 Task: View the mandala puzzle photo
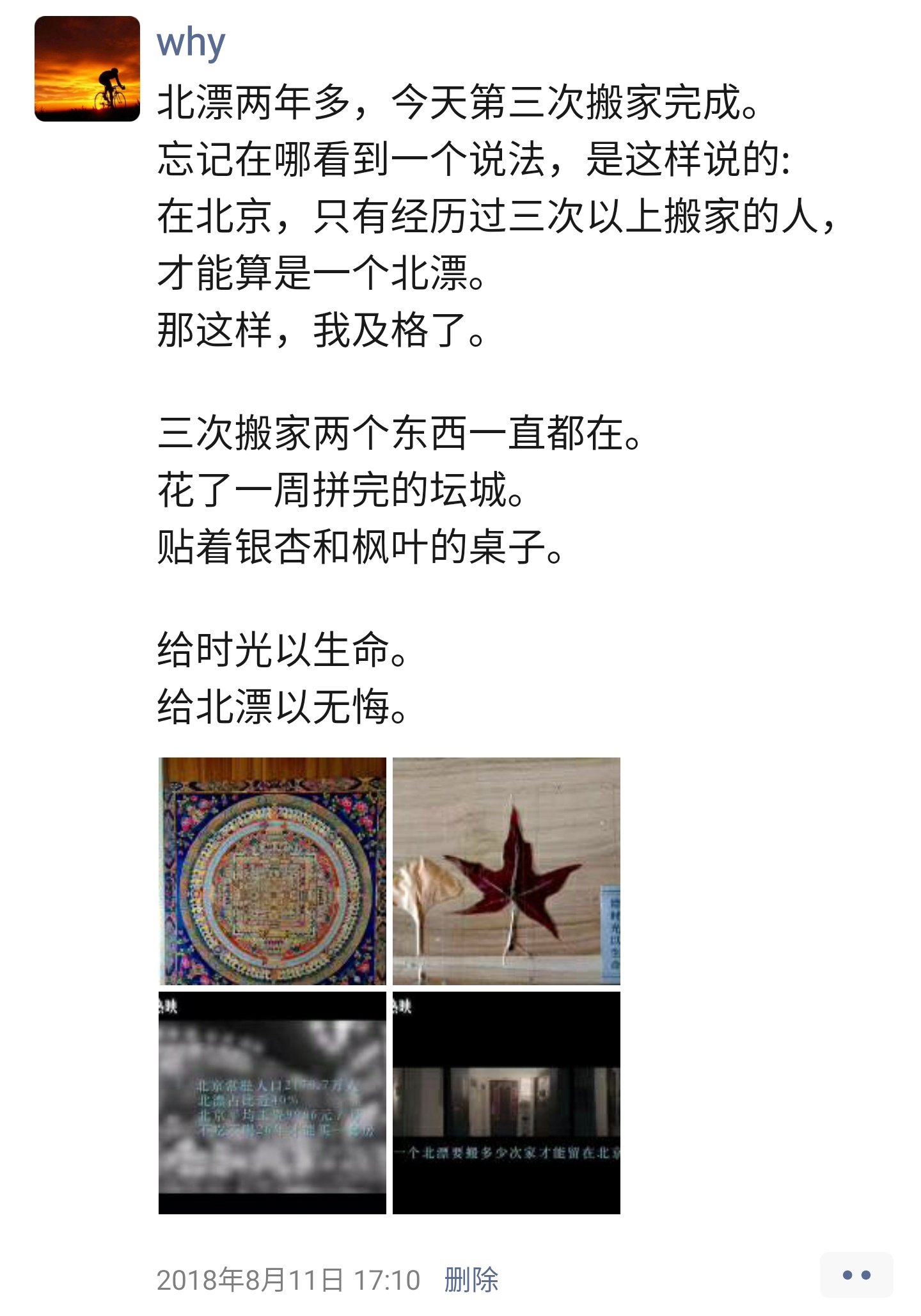pos(272,871)
